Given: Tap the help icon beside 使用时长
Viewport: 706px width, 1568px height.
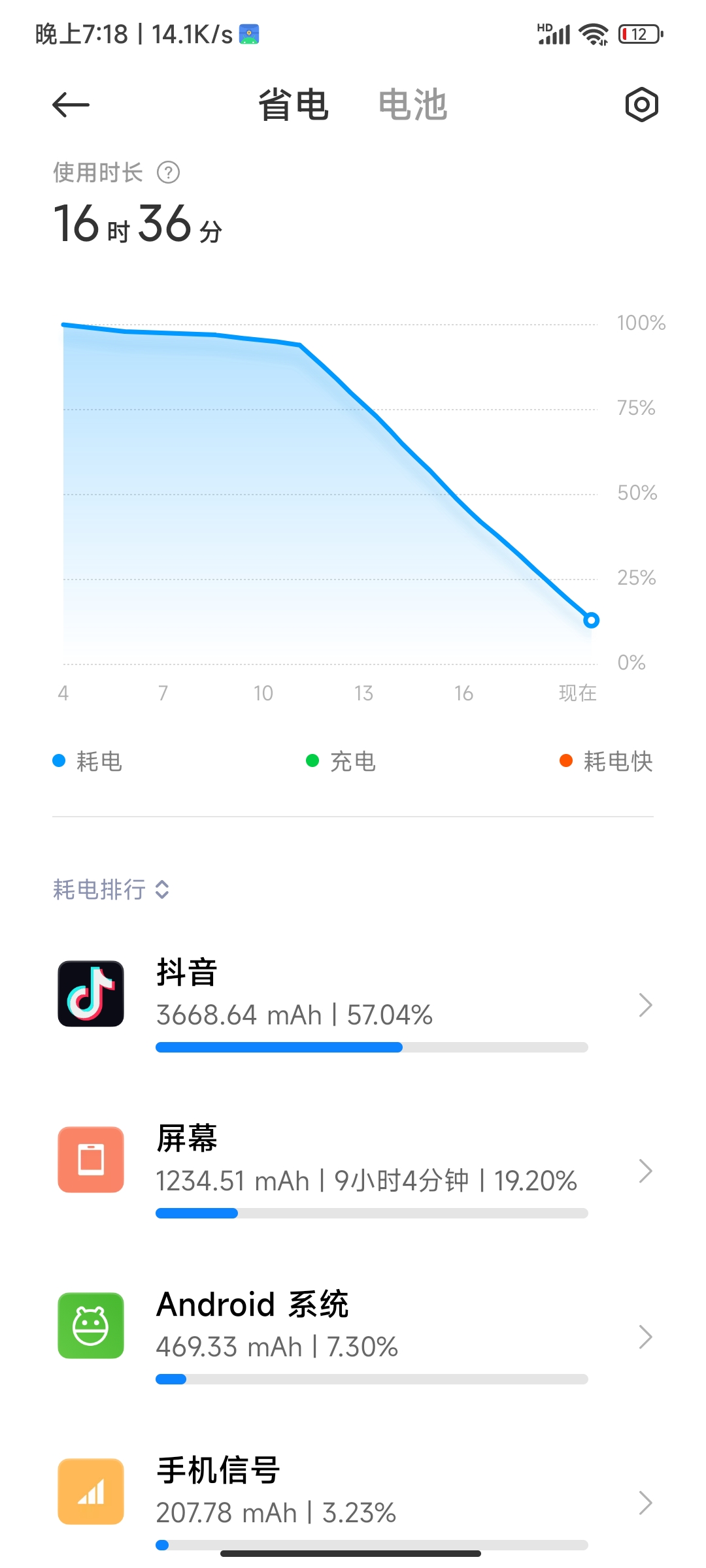Looking at the screenshot, I should 168,172.
